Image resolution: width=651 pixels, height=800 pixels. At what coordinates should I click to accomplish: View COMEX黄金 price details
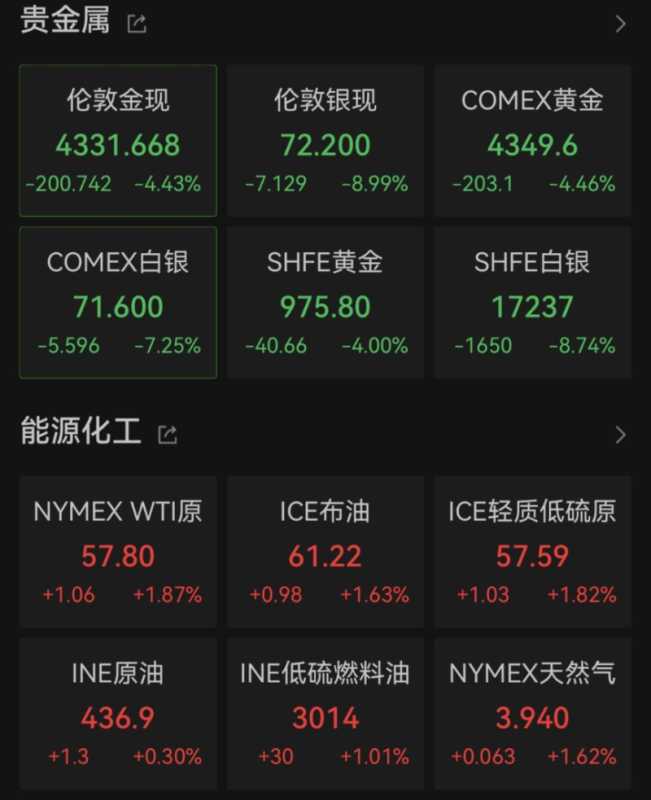(x=532, y=141)
